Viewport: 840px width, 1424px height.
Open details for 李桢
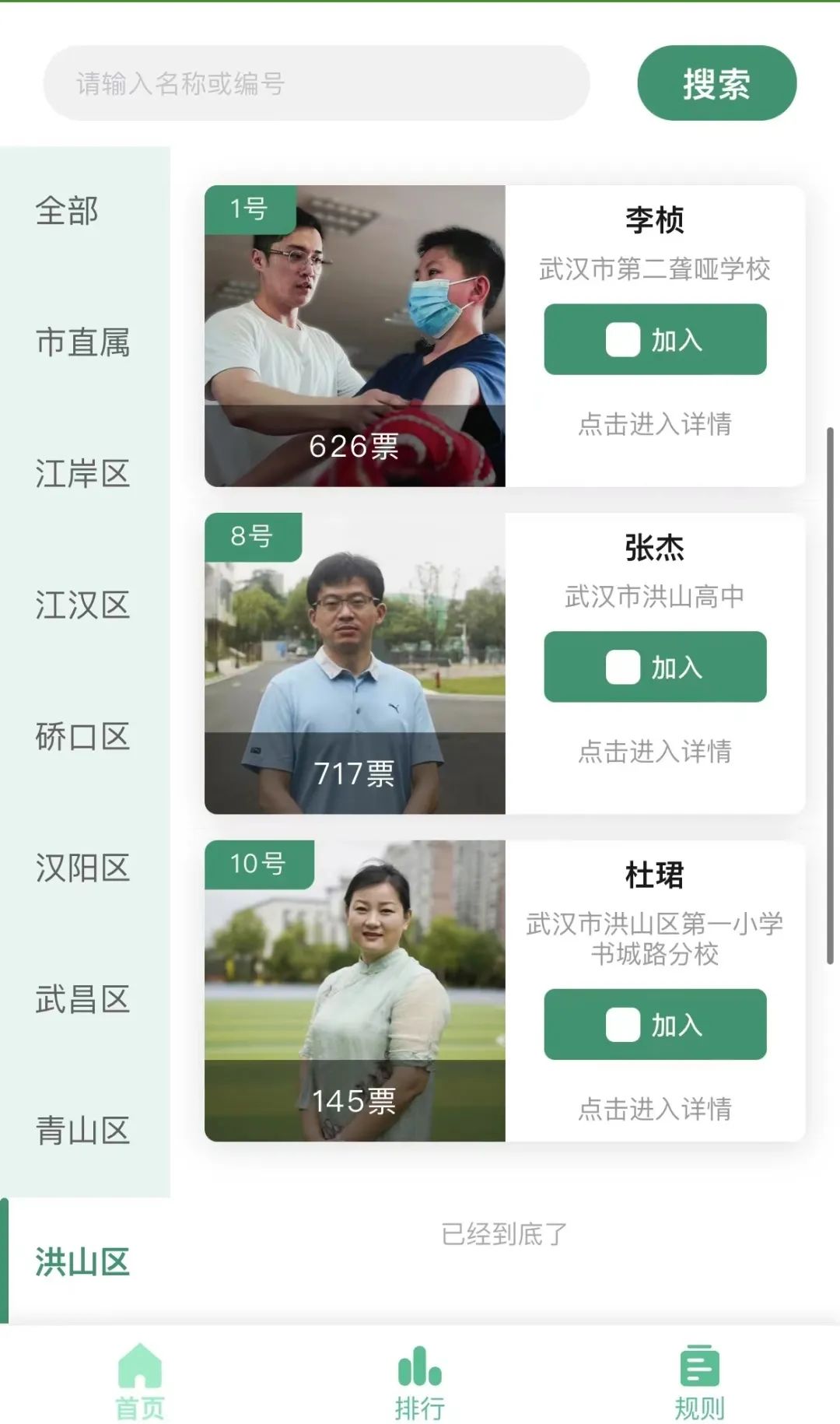(x=655, y=424)
